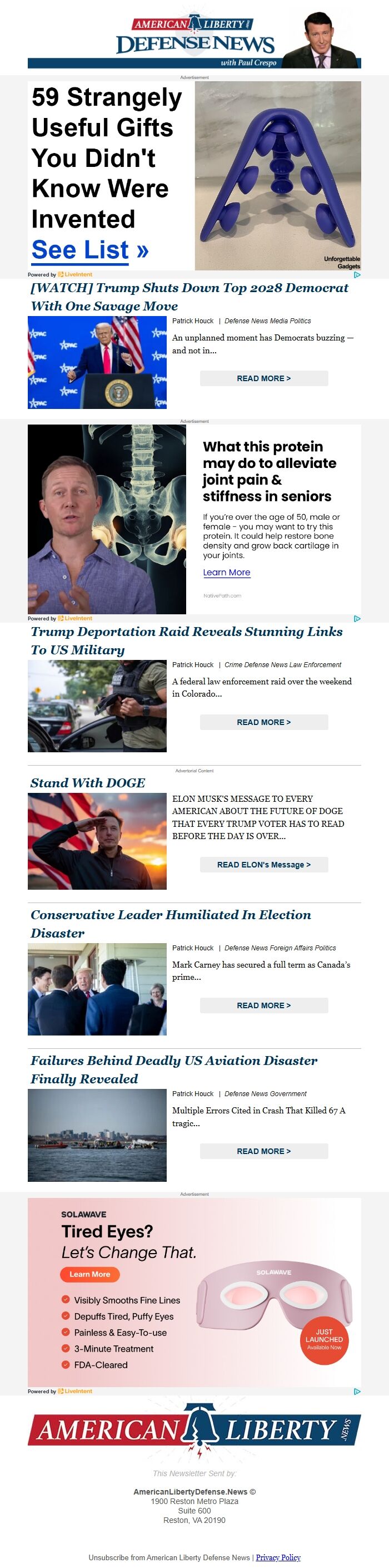Image resolution: width=389 pixels, height=1568 pixels.
Task: Tap READ MORE under aviation crash article
Action: click(x=264, y=1151)
